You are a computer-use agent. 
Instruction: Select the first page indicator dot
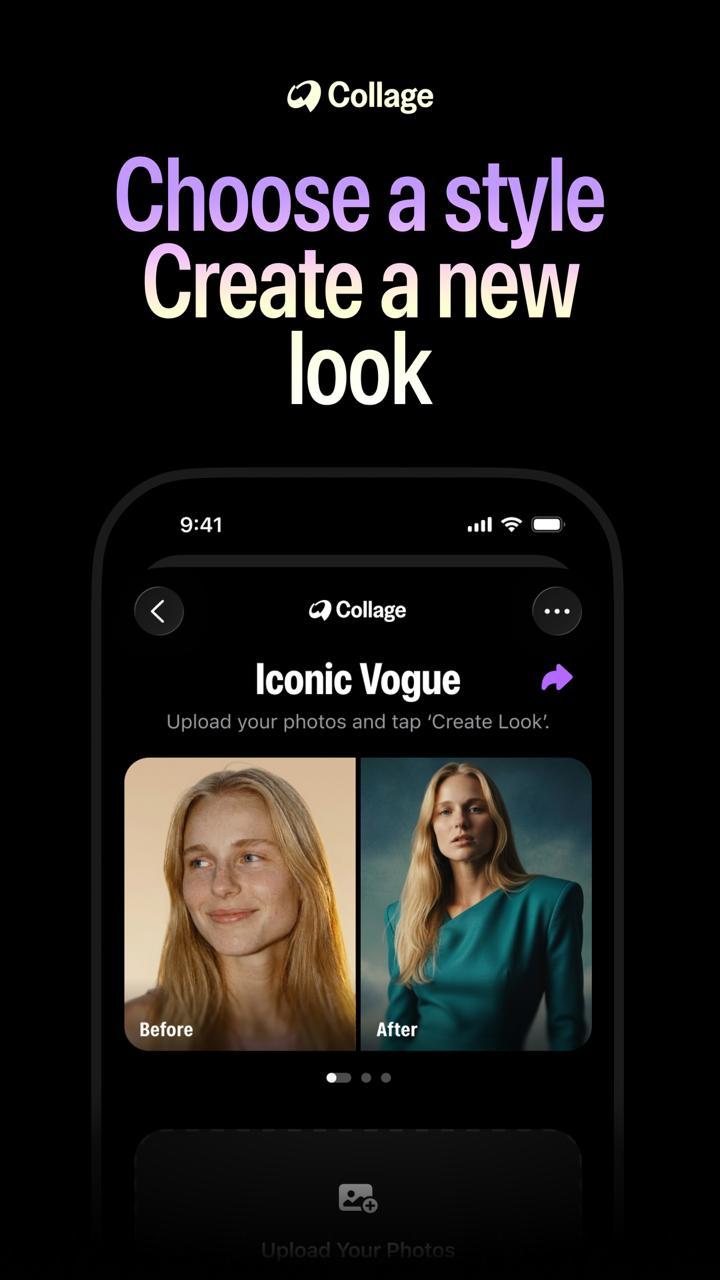[337, 1078]
